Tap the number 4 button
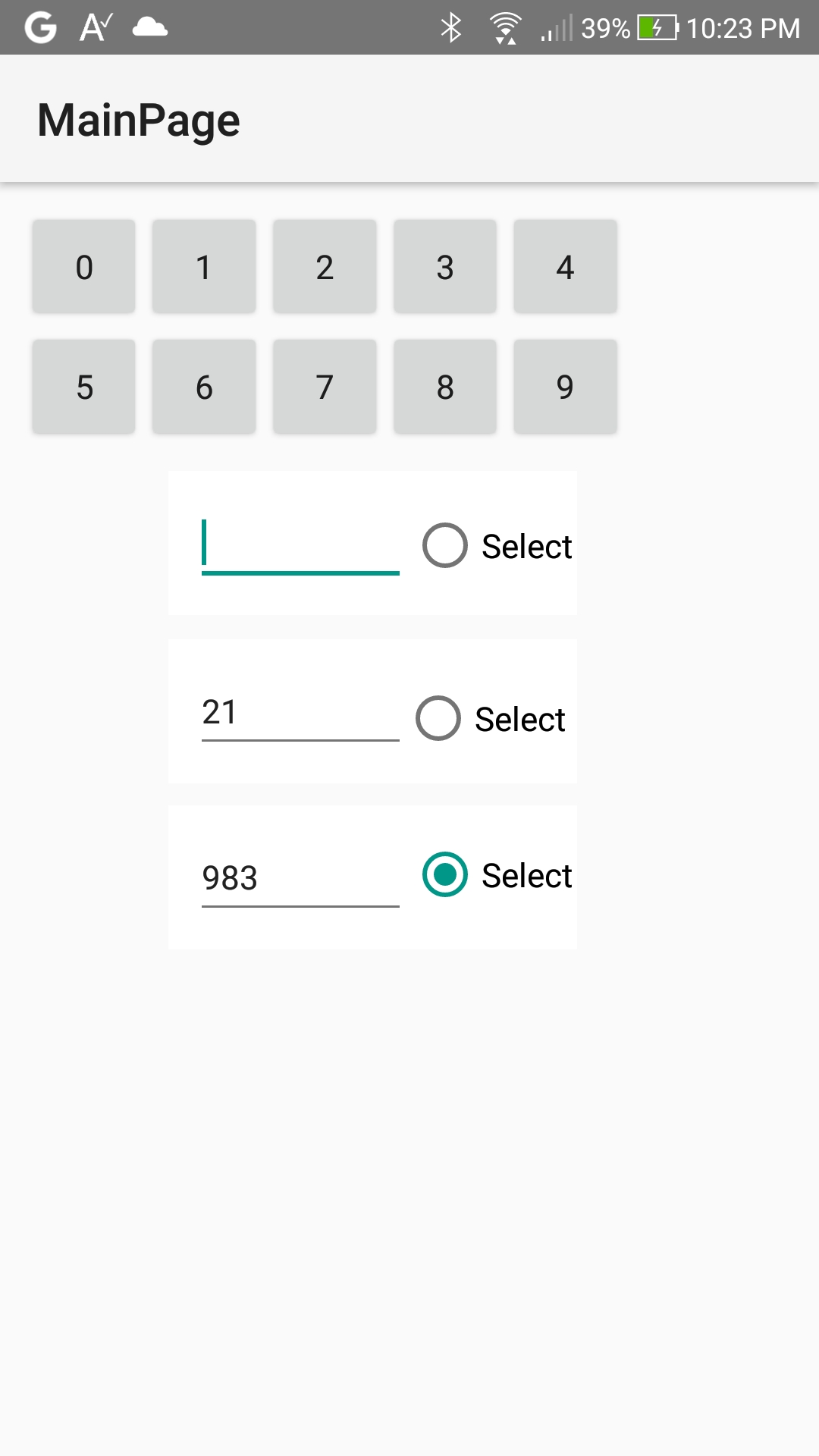The height and width of the screenshot is (1456, 819). click(x=565, y=267)
